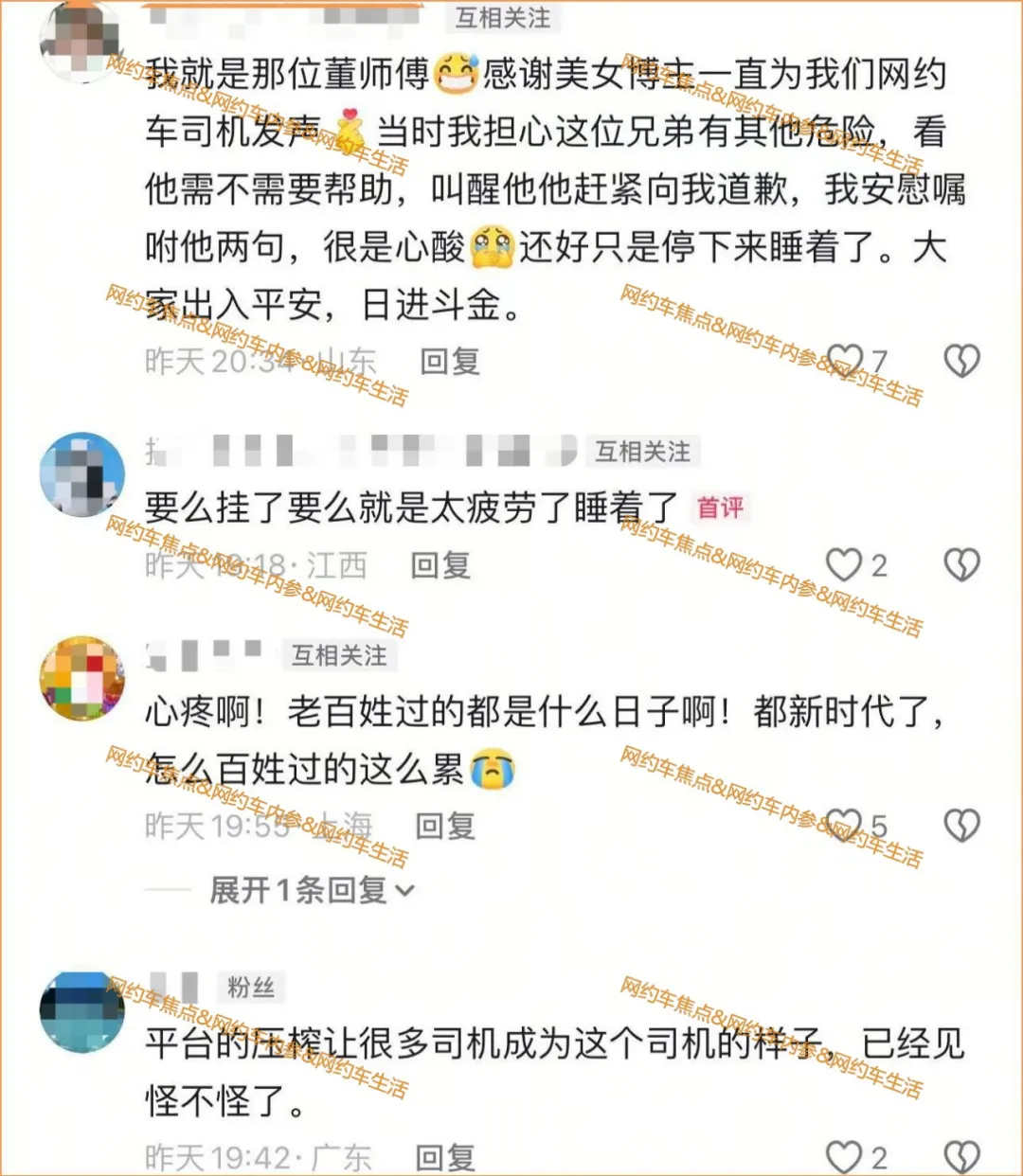Reply to the comment from 江西
Viewport: 1023px width, 1176px height.
[x=440, y=566]
